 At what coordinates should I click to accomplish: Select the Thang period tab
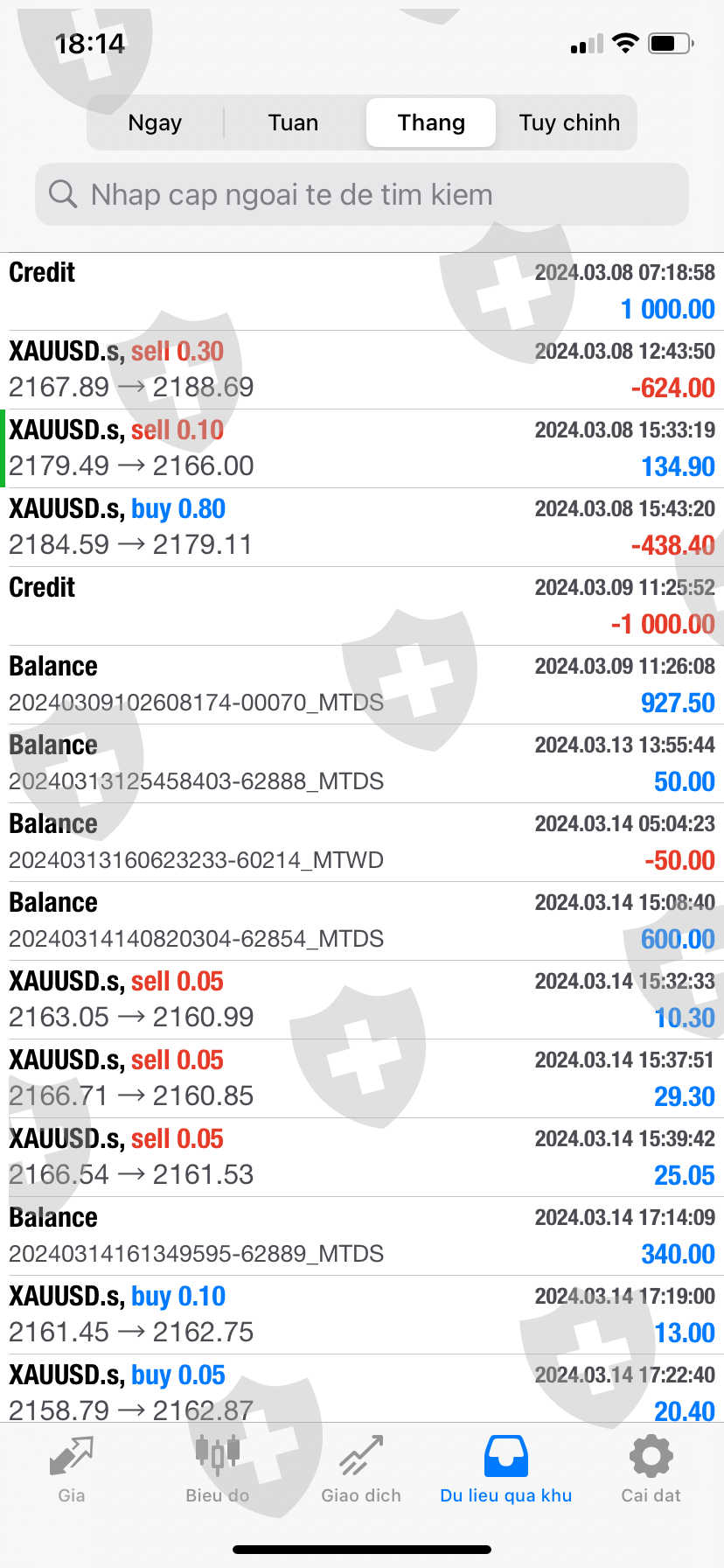pyautogui.click(x=431, y=122)
